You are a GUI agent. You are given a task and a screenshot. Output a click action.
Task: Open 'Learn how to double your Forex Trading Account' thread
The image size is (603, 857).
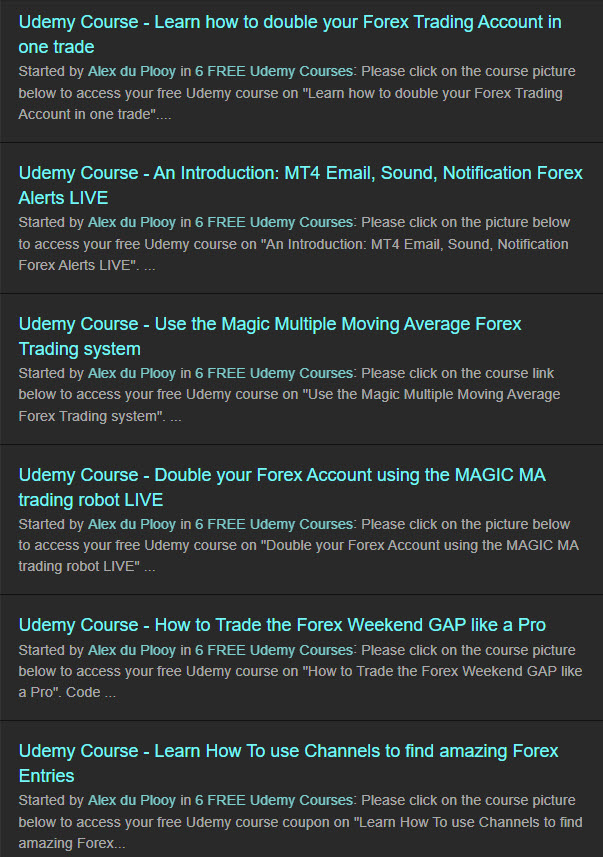[x=290, y=22]
